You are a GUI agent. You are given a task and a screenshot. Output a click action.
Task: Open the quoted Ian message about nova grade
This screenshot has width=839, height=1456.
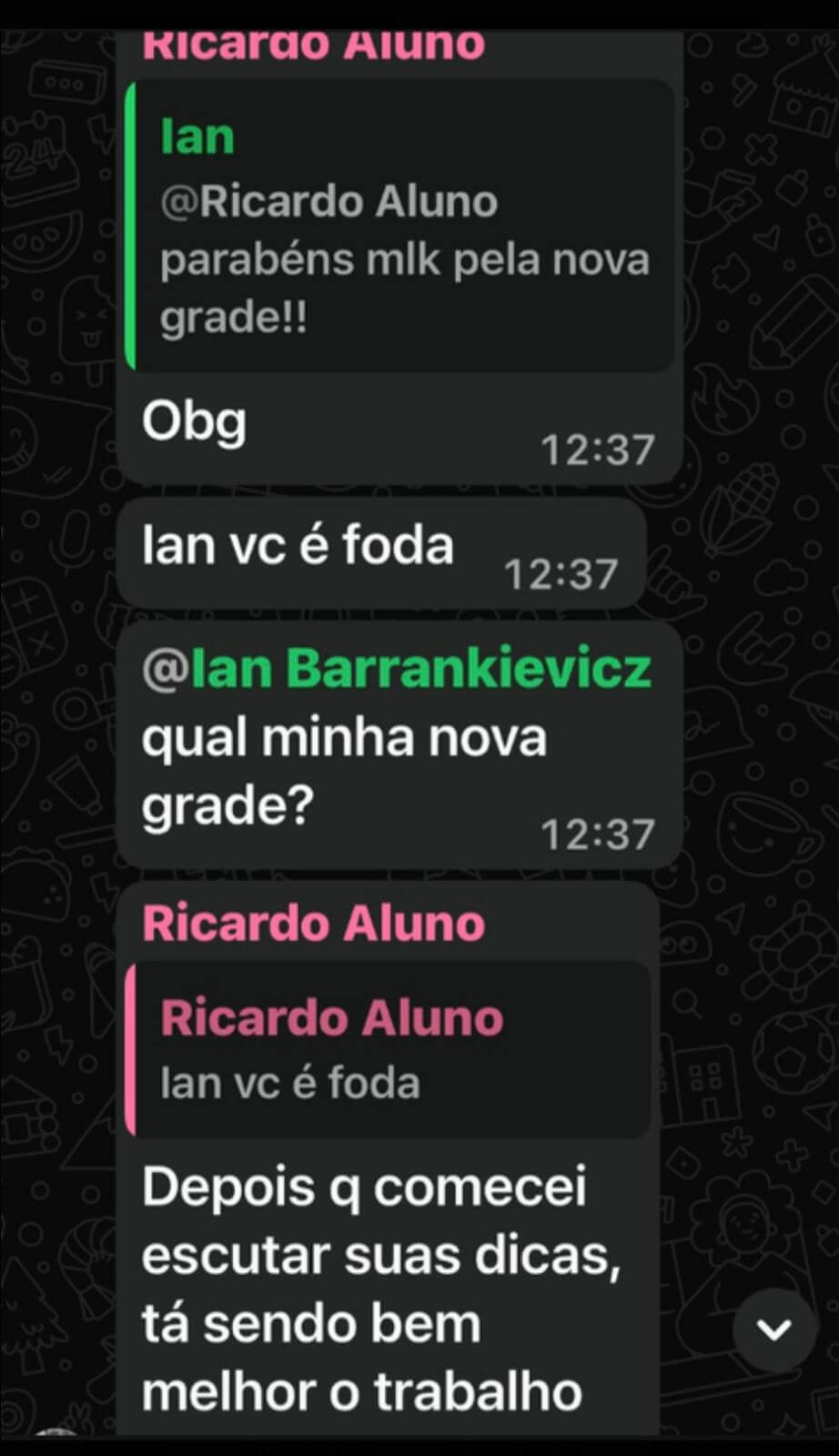pos(400,227)
